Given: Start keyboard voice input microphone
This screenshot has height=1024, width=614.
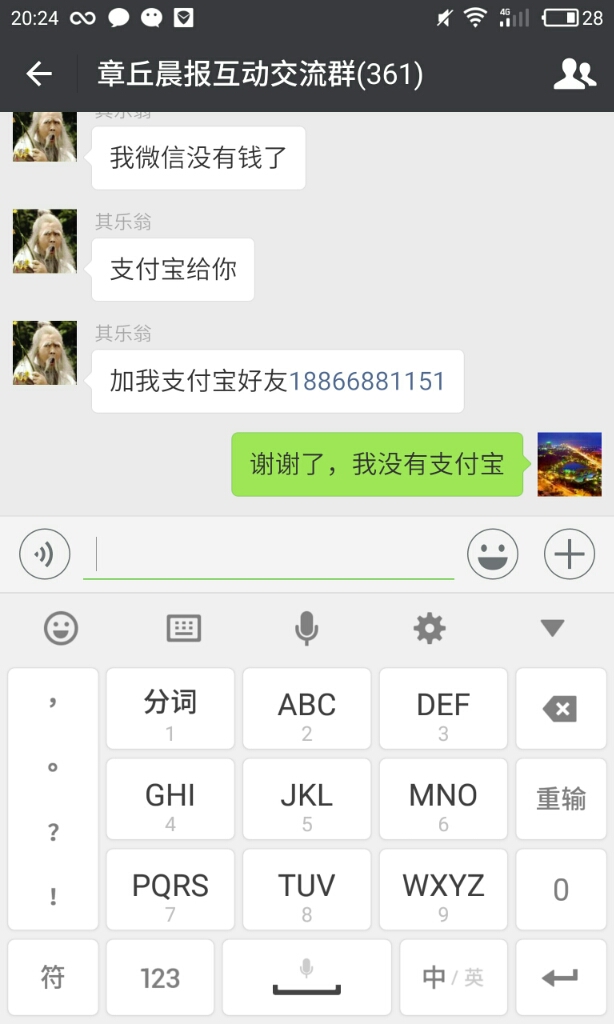Looking at the screenshot, I should point(307,628).
